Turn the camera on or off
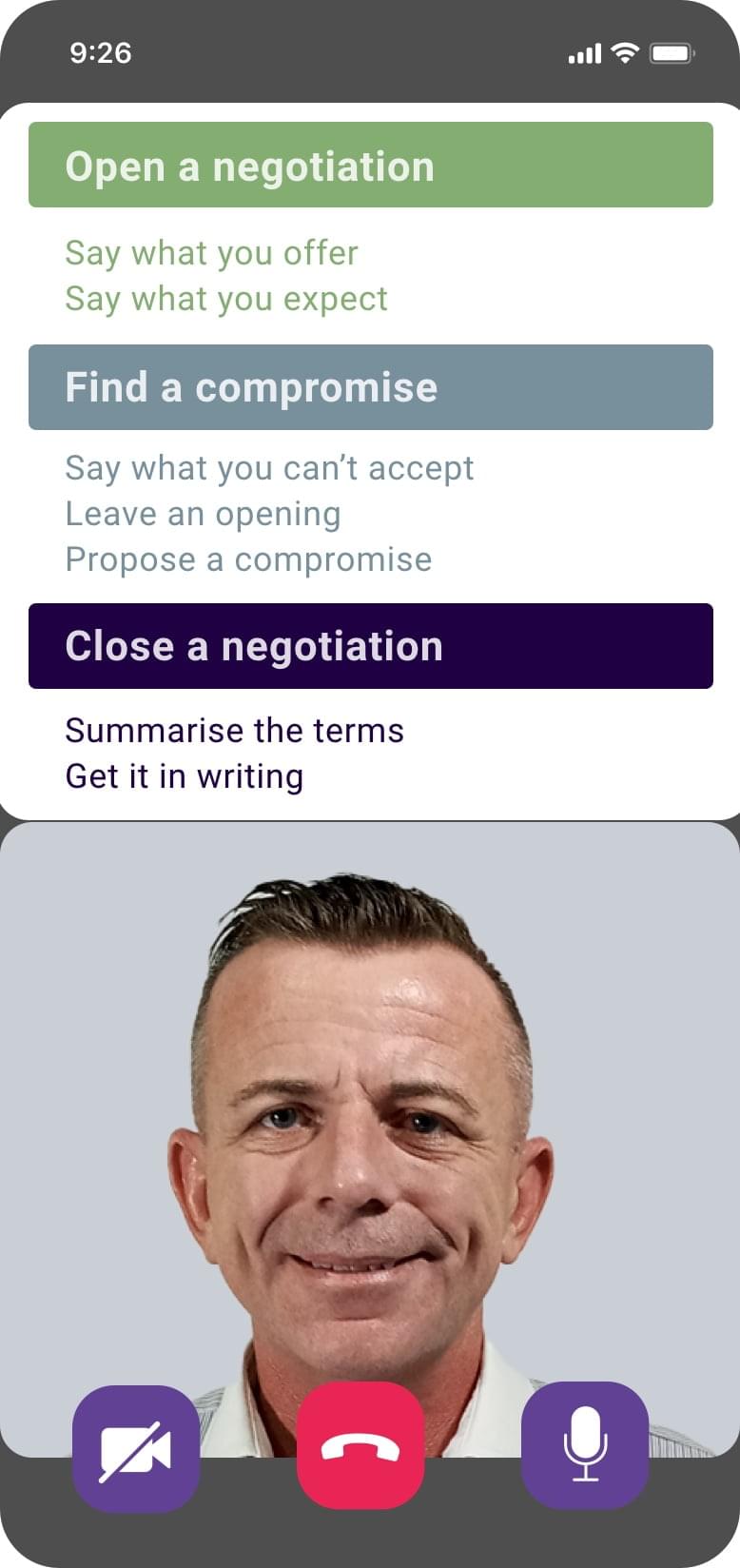740x1568 pixels. [x=136, y=1448]
